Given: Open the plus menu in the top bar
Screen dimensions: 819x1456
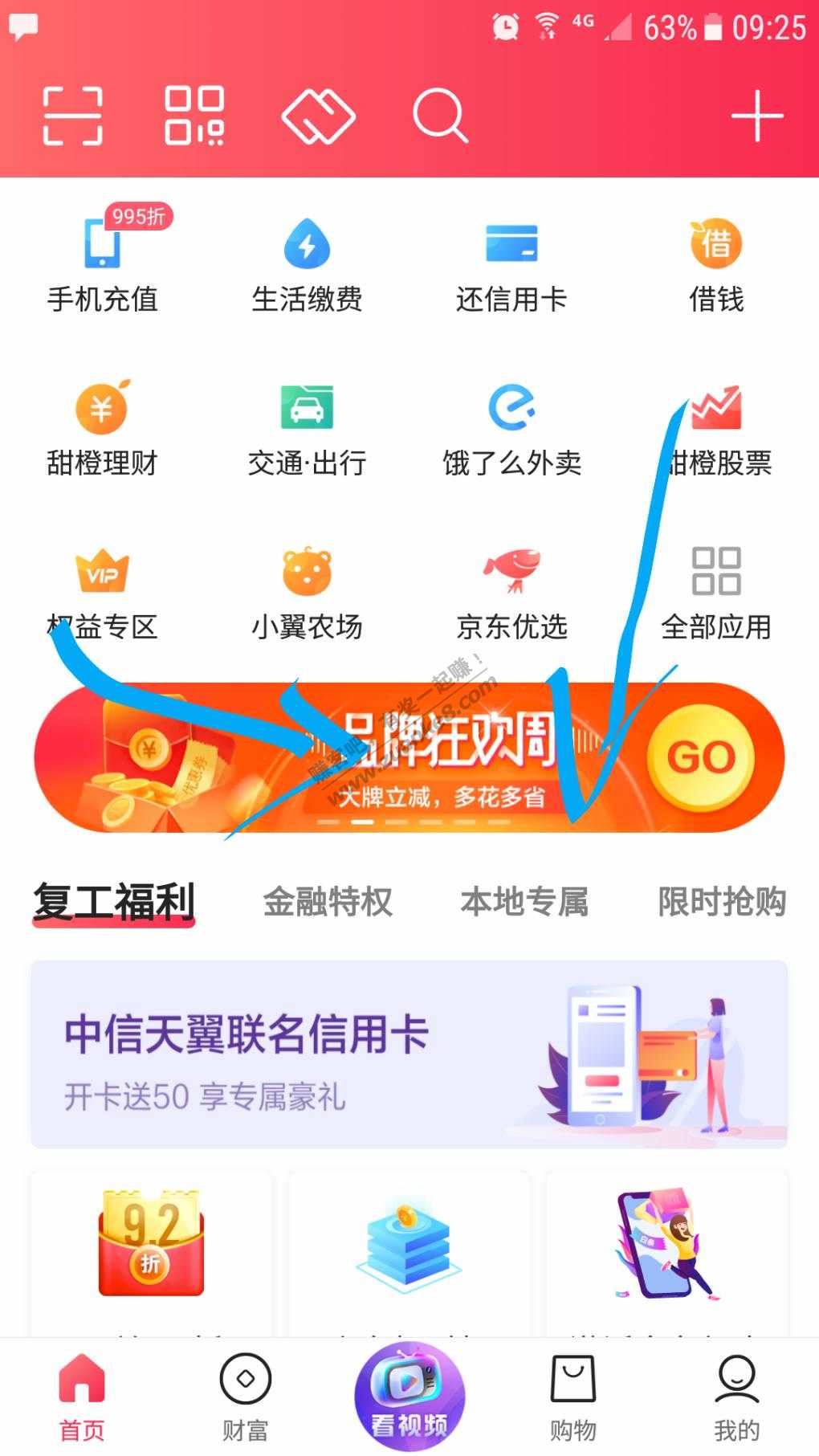Looking at the screenshot, I should pos(756,116).
